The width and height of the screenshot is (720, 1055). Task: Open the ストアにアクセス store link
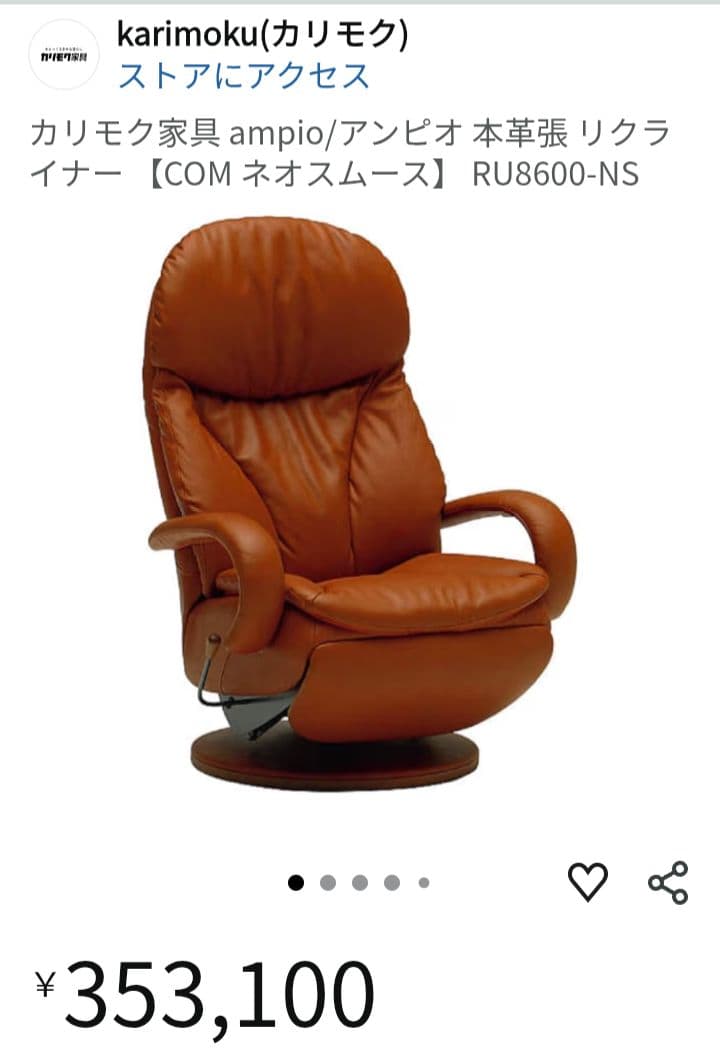pos(243,76)
